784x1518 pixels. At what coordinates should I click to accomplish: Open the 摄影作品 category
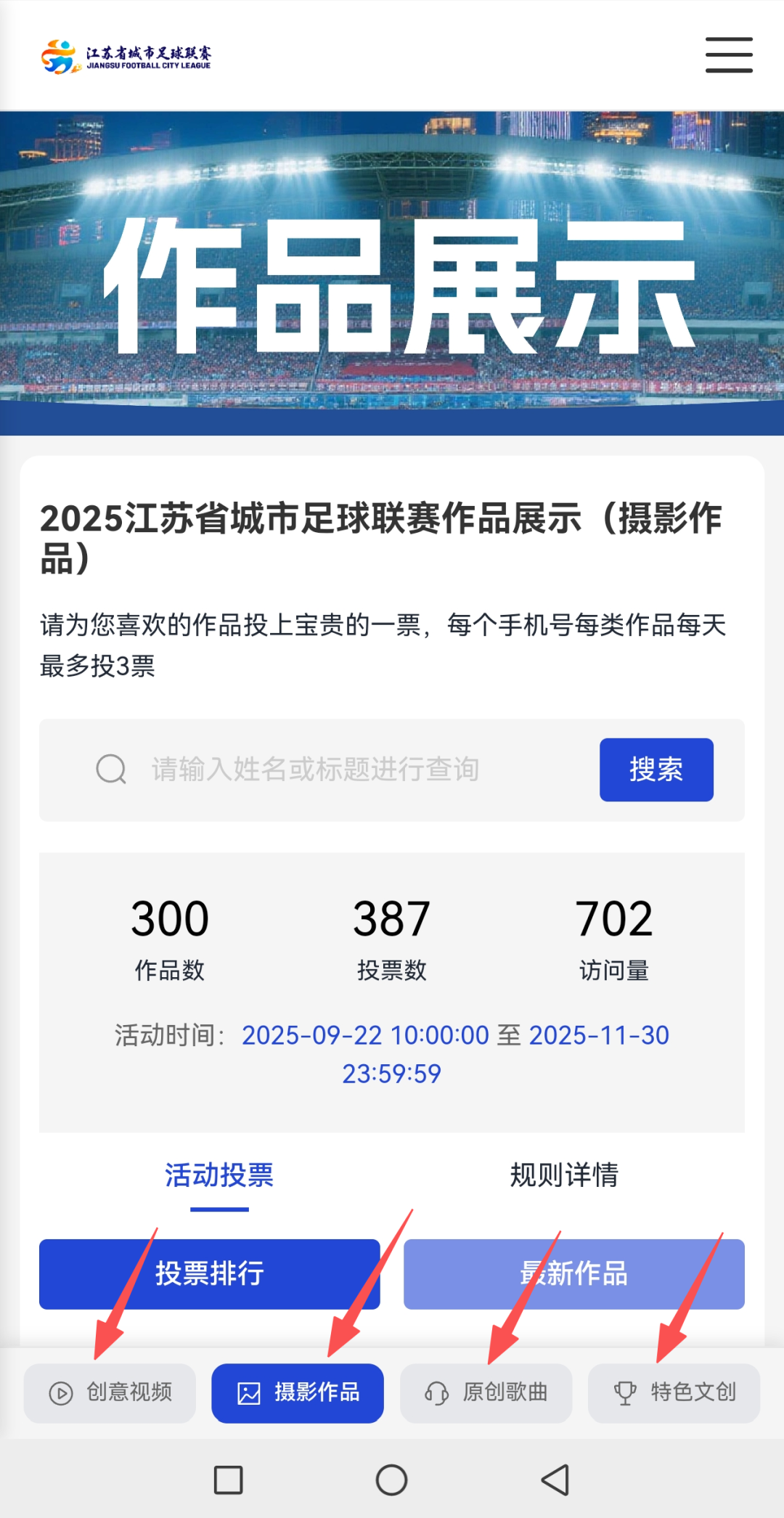click(x=298, y=1392)
